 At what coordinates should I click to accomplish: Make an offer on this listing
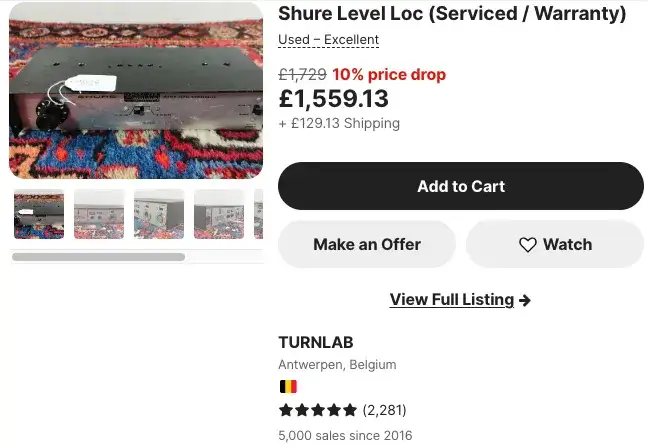[x=366, y=244]
